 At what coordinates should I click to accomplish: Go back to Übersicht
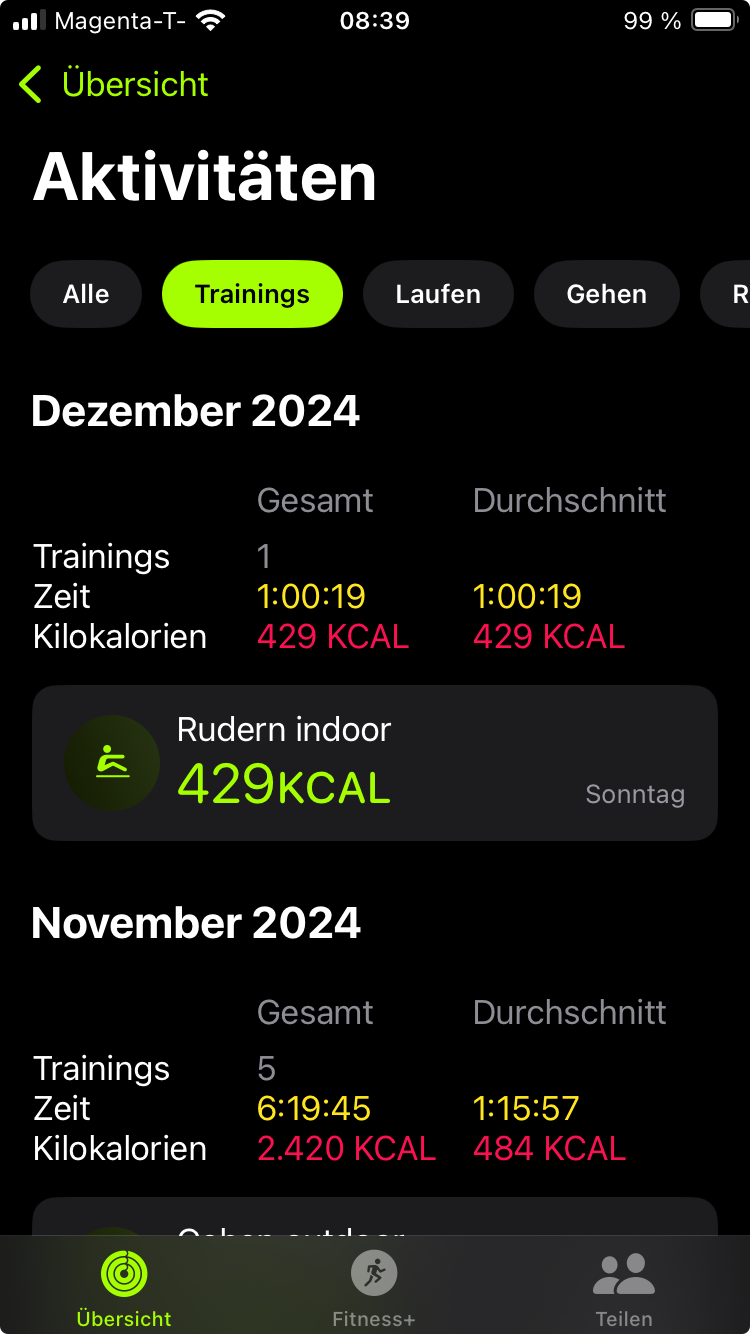pos(114,85)
